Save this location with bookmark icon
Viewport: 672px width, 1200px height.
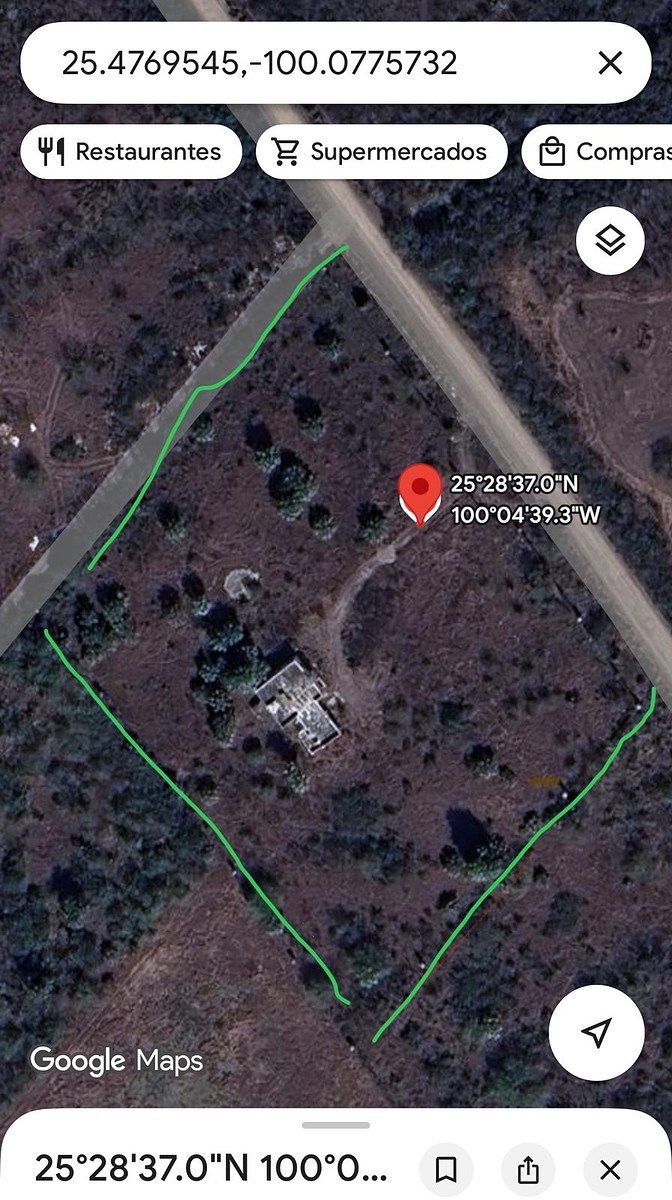(446, 1169)
